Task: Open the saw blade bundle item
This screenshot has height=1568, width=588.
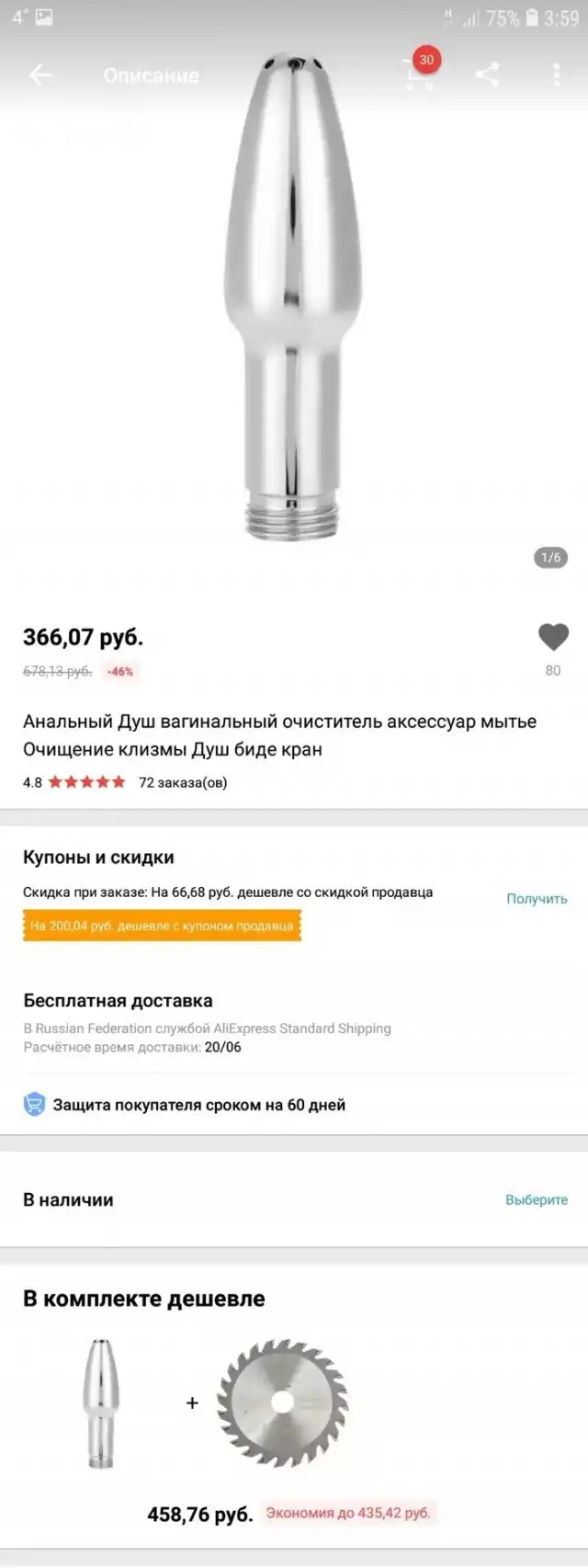Action: pyautogui.click(x=283, y=1403)
